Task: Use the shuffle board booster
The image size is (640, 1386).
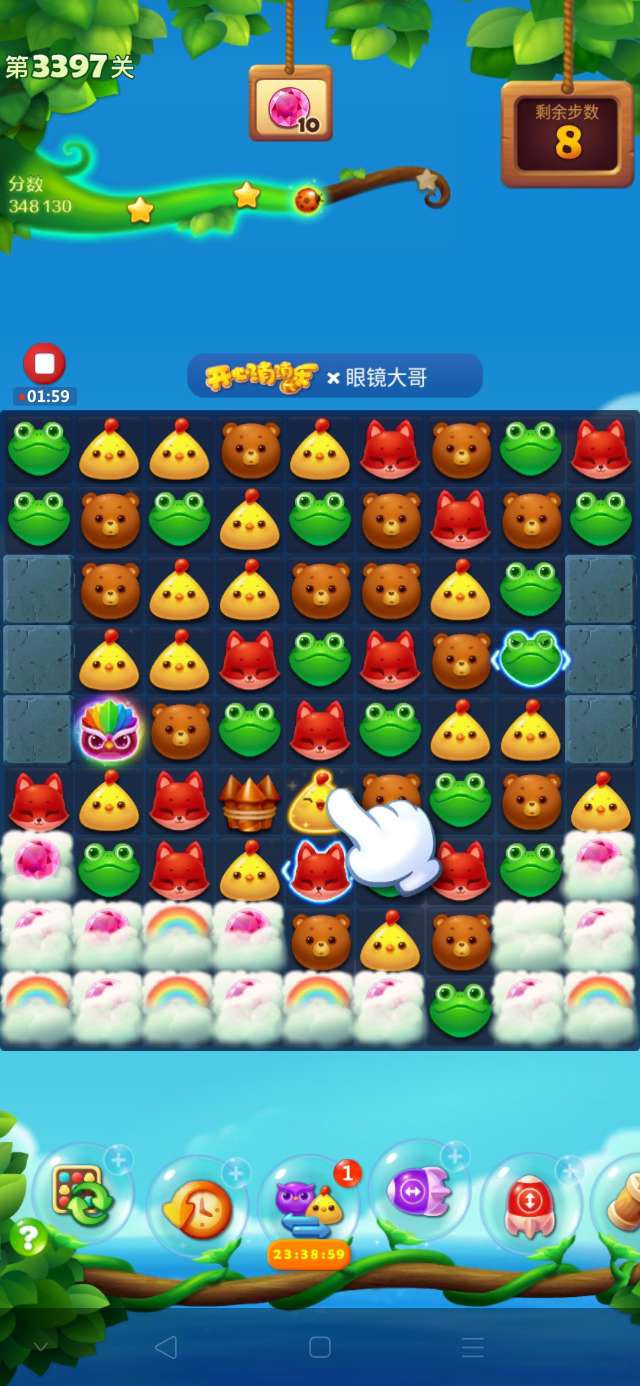Action: coord(82,1195)
